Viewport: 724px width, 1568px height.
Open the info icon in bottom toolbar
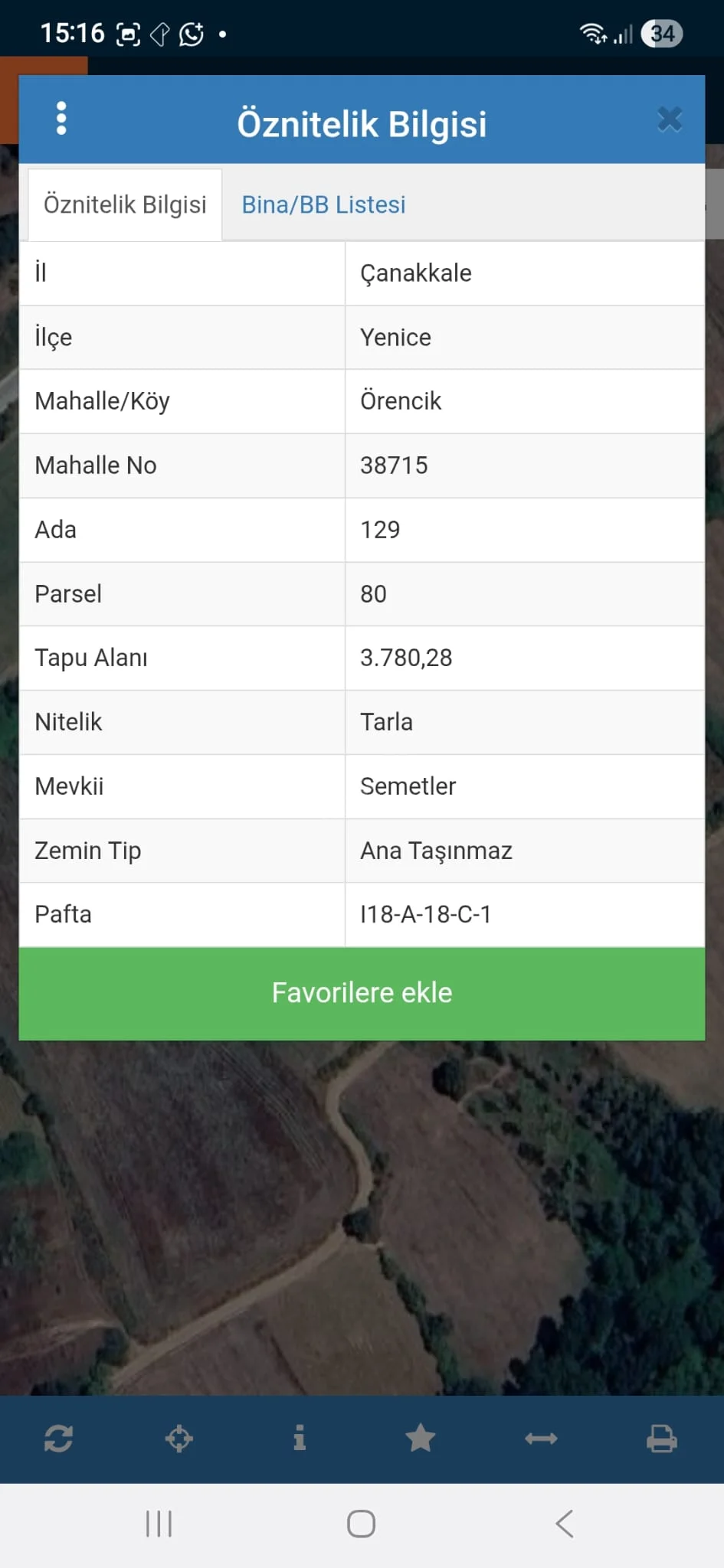click(x=300, y=1439)
